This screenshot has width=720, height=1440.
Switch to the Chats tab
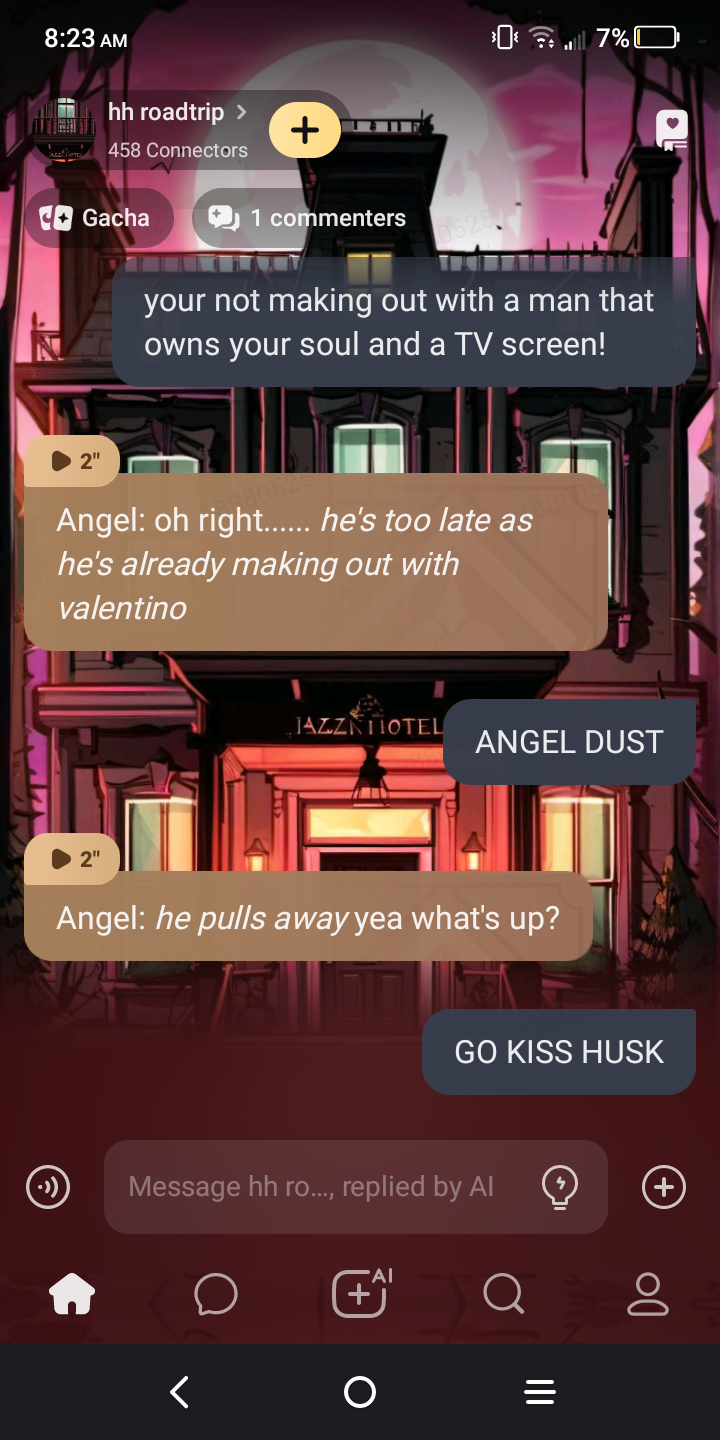[x=216, y=1295]
